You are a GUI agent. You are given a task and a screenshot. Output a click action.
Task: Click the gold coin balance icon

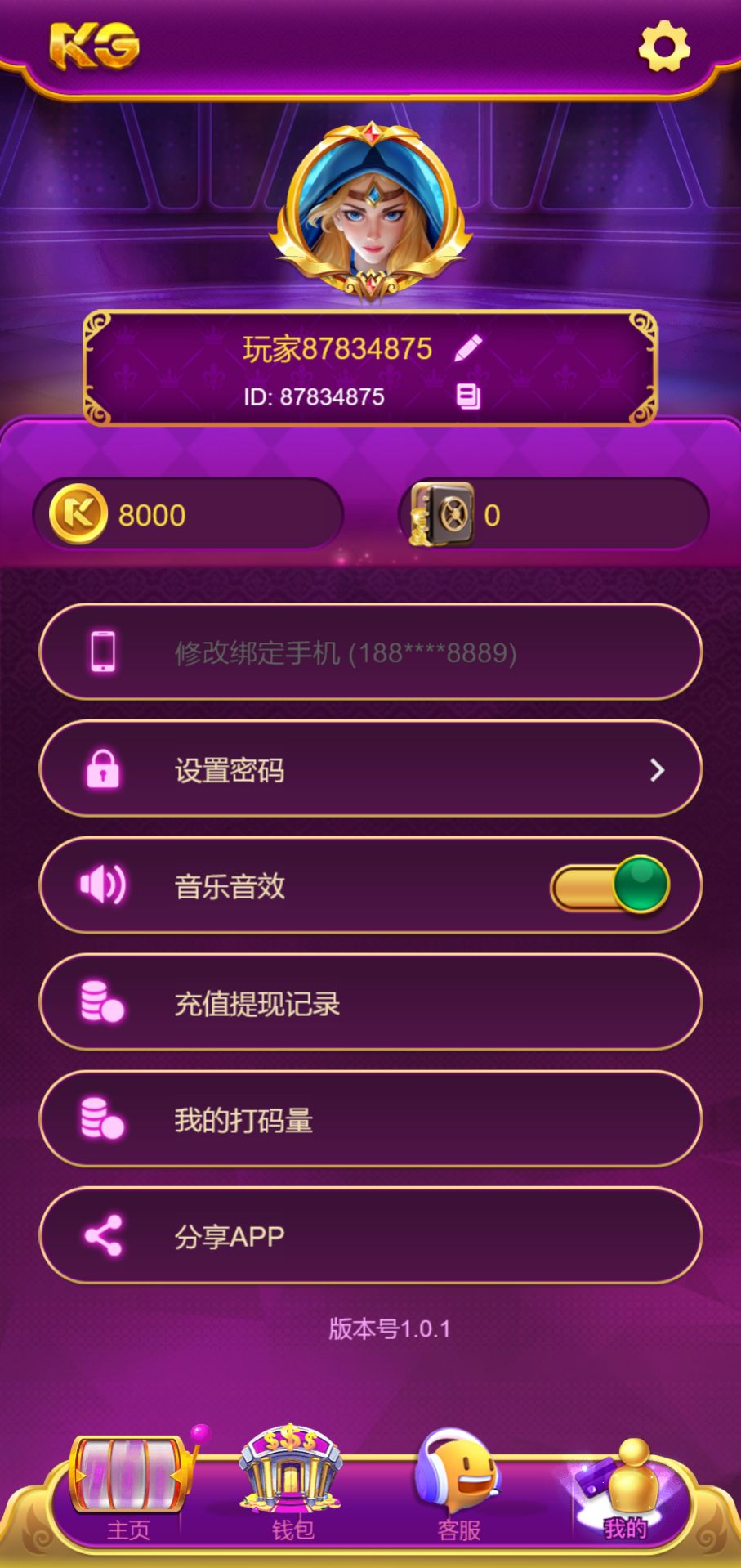78,513
